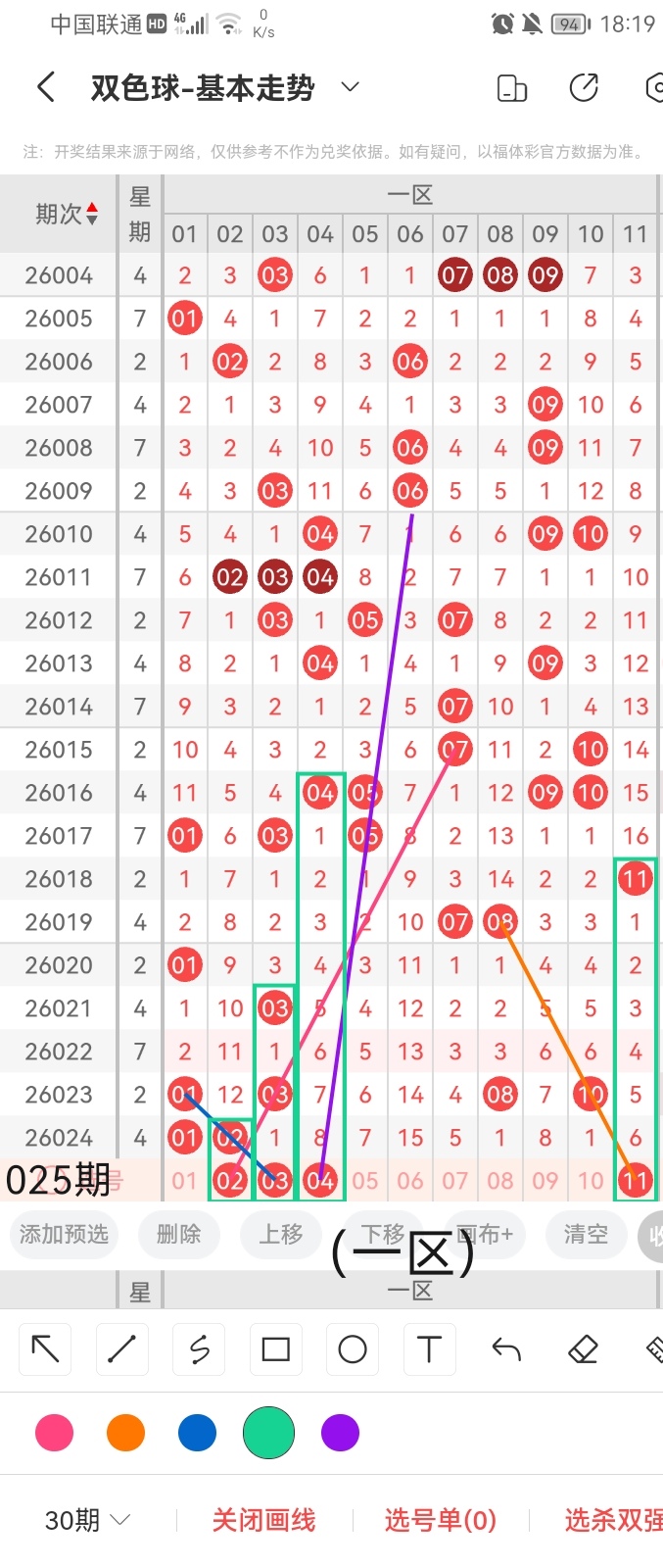Tap 添加预选 button
663x1568 pixels.
(64, 1234)
